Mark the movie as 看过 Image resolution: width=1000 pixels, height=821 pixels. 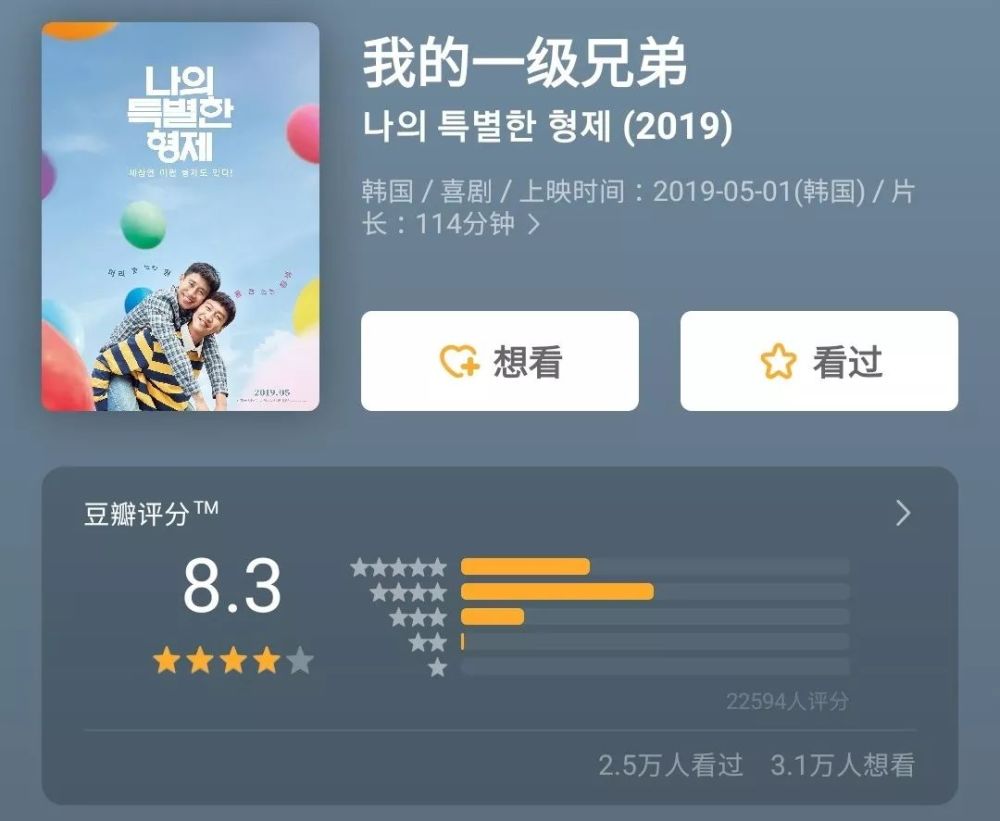(x=818, y=361)
